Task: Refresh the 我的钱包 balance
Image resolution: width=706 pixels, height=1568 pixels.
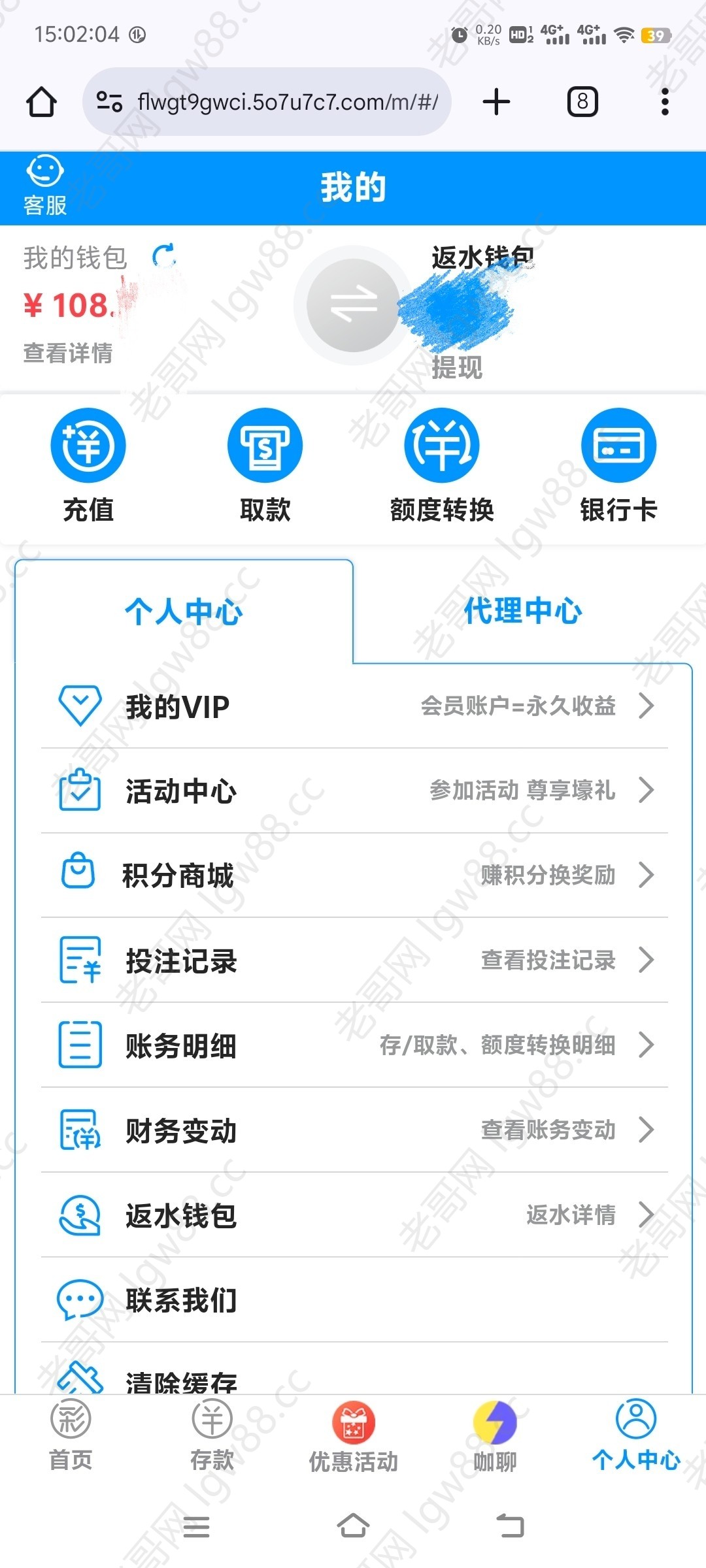Action: tap(163, 256)
